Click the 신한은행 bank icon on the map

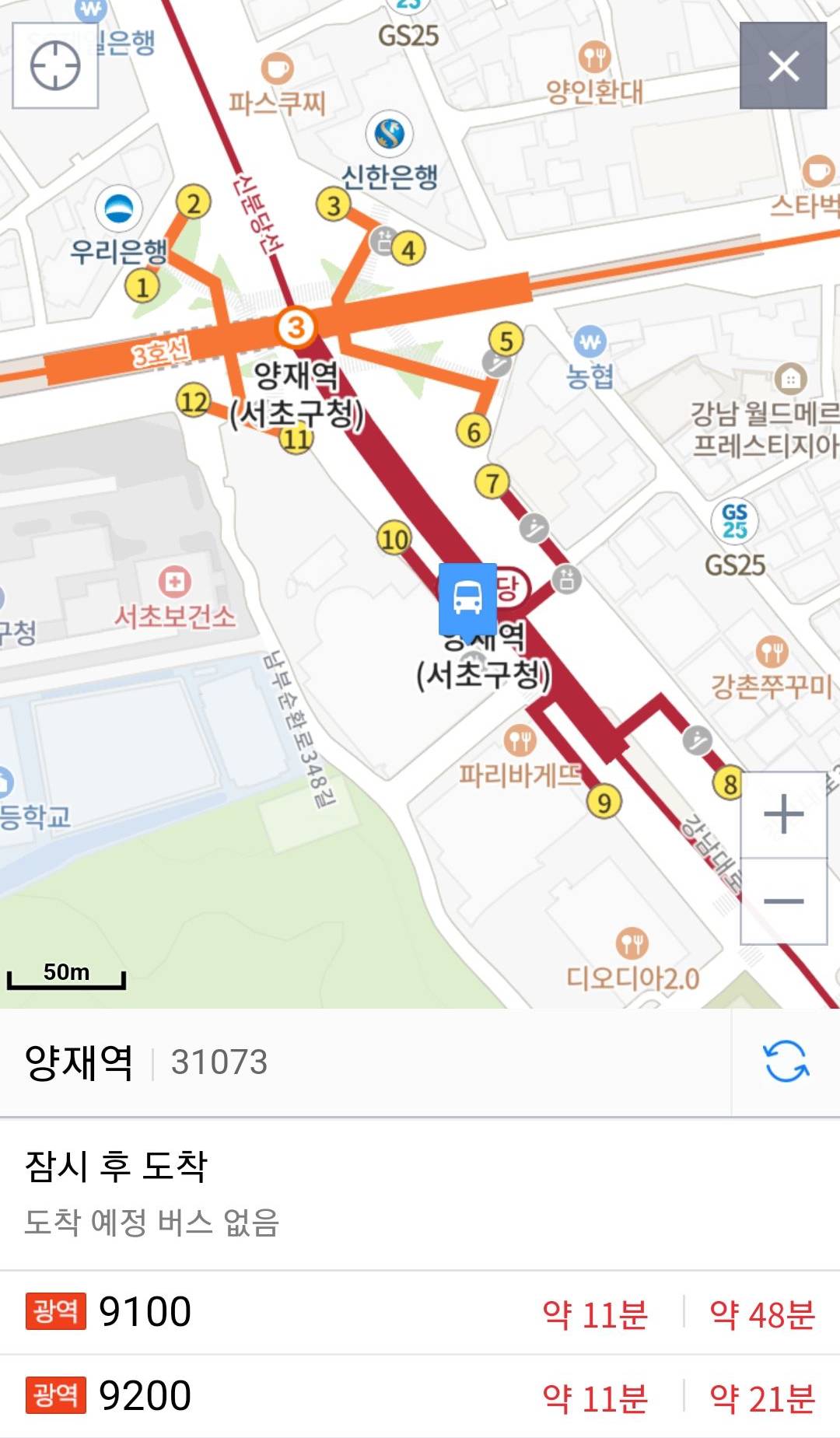point(389,134)
